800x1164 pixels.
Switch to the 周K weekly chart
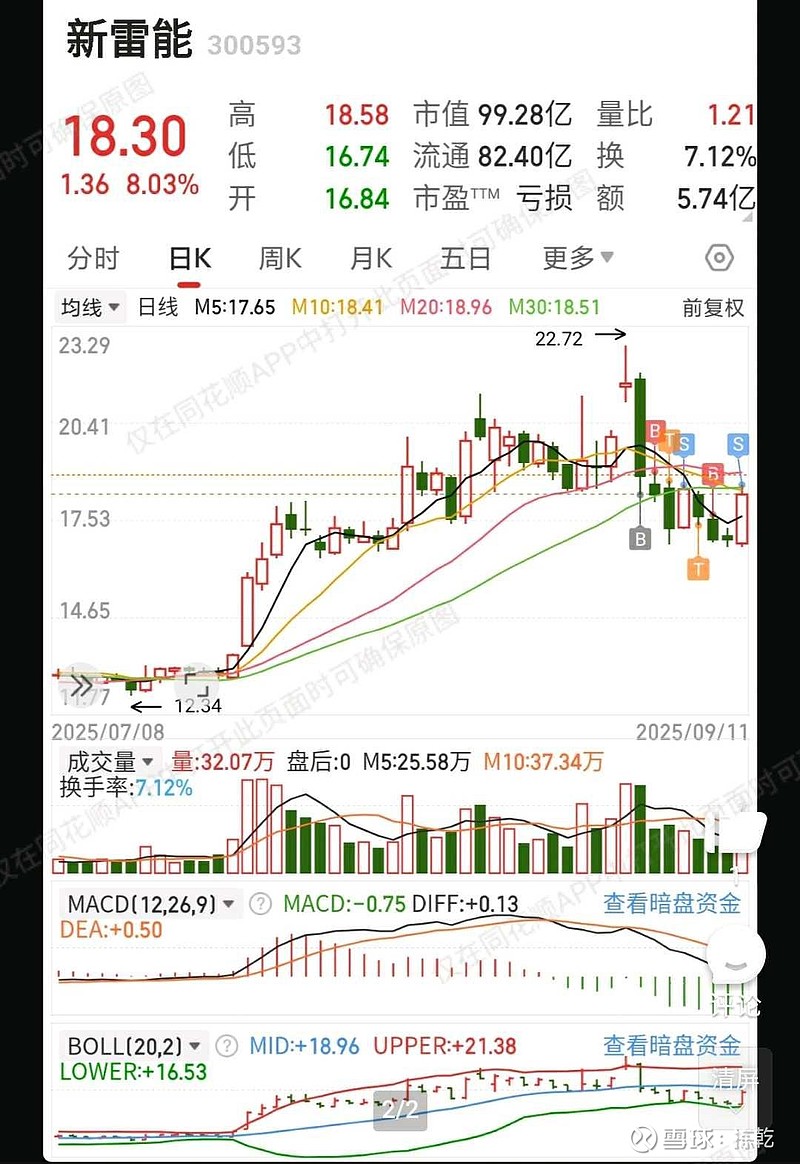[x=280, y=259]
